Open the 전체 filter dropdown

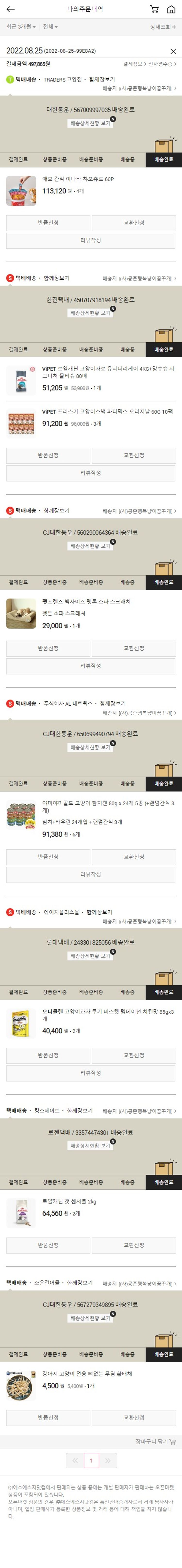click(50, 27)
